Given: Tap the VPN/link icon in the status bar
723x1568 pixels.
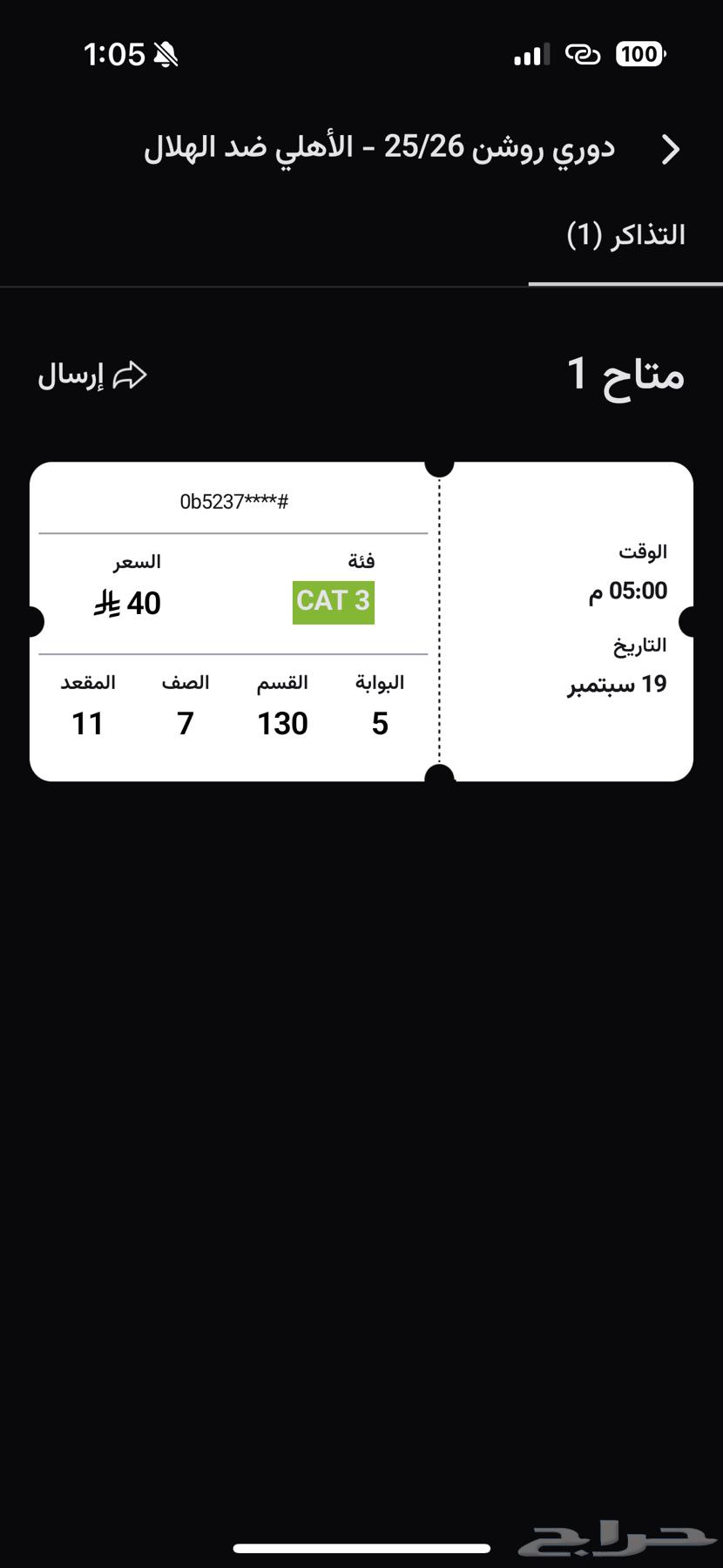Looking at the screenshot, I should click(584, 55).
